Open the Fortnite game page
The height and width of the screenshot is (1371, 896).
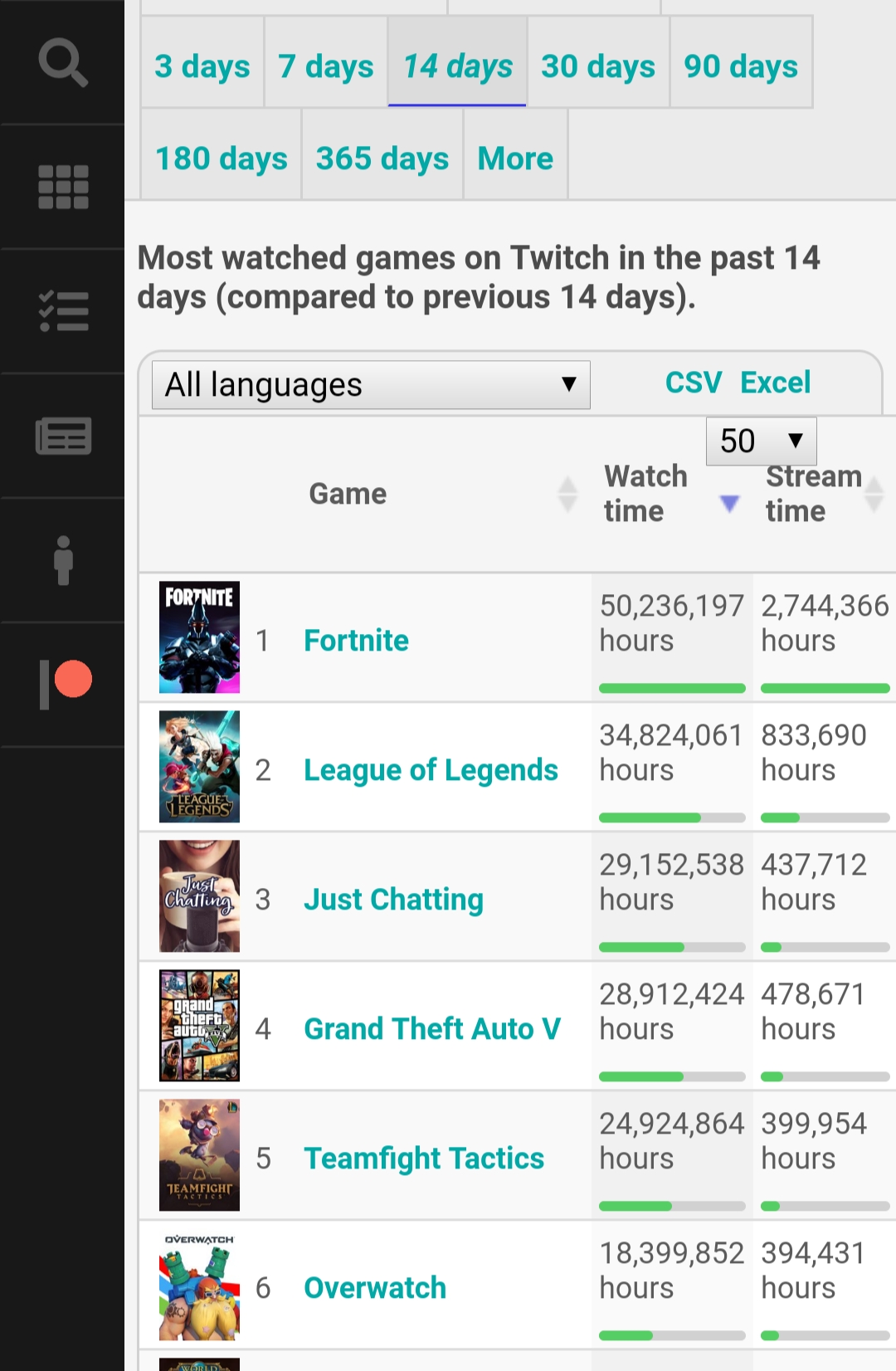(356, 640)
